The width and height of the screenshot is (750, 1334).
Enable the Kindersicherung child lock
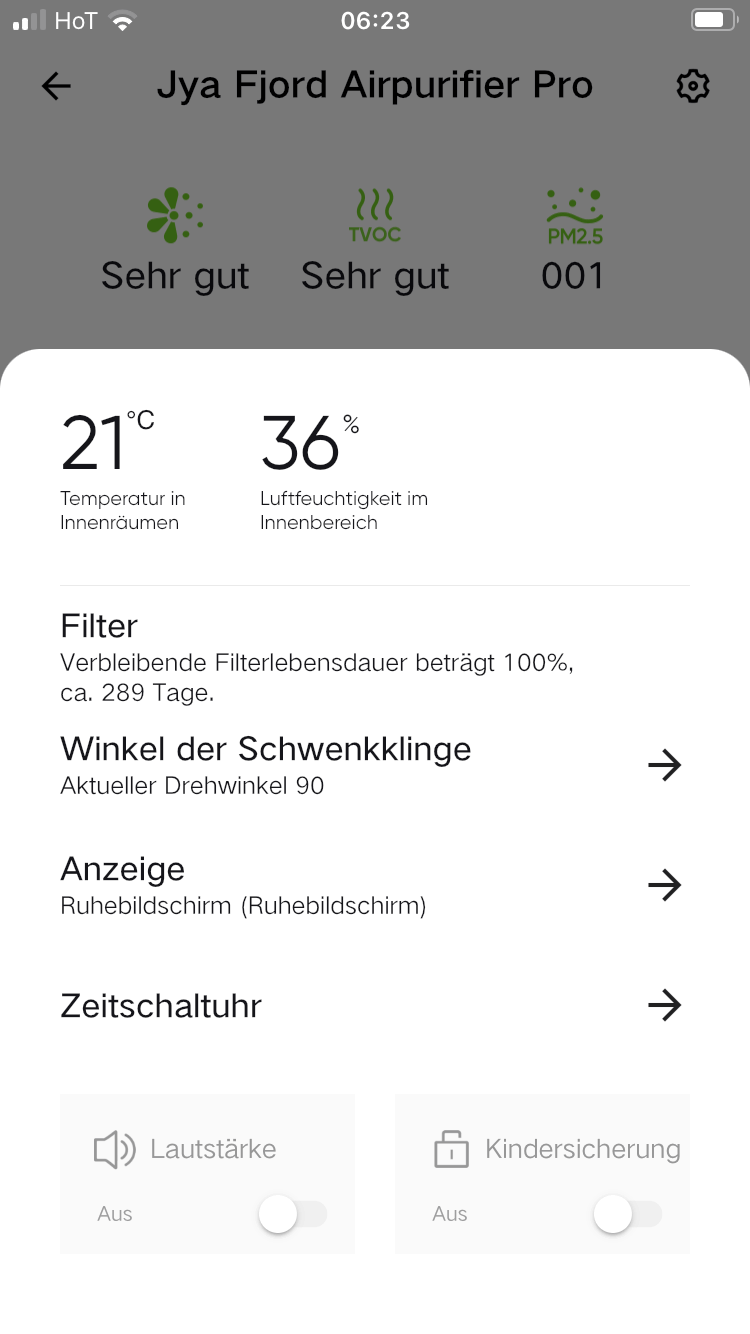(628, 1214)
